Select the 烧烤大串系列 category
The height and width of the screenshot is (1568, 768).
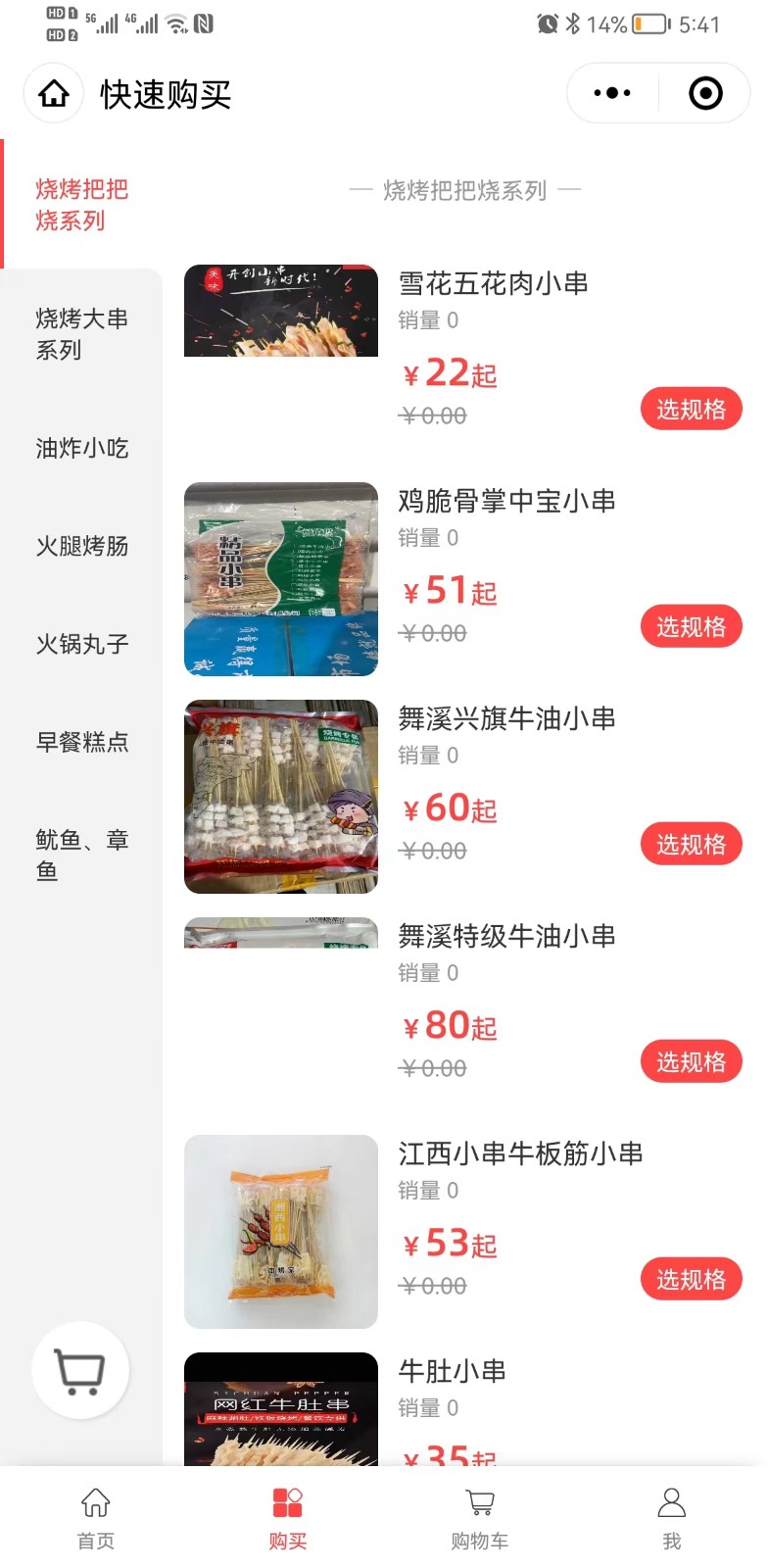[81, 334]
